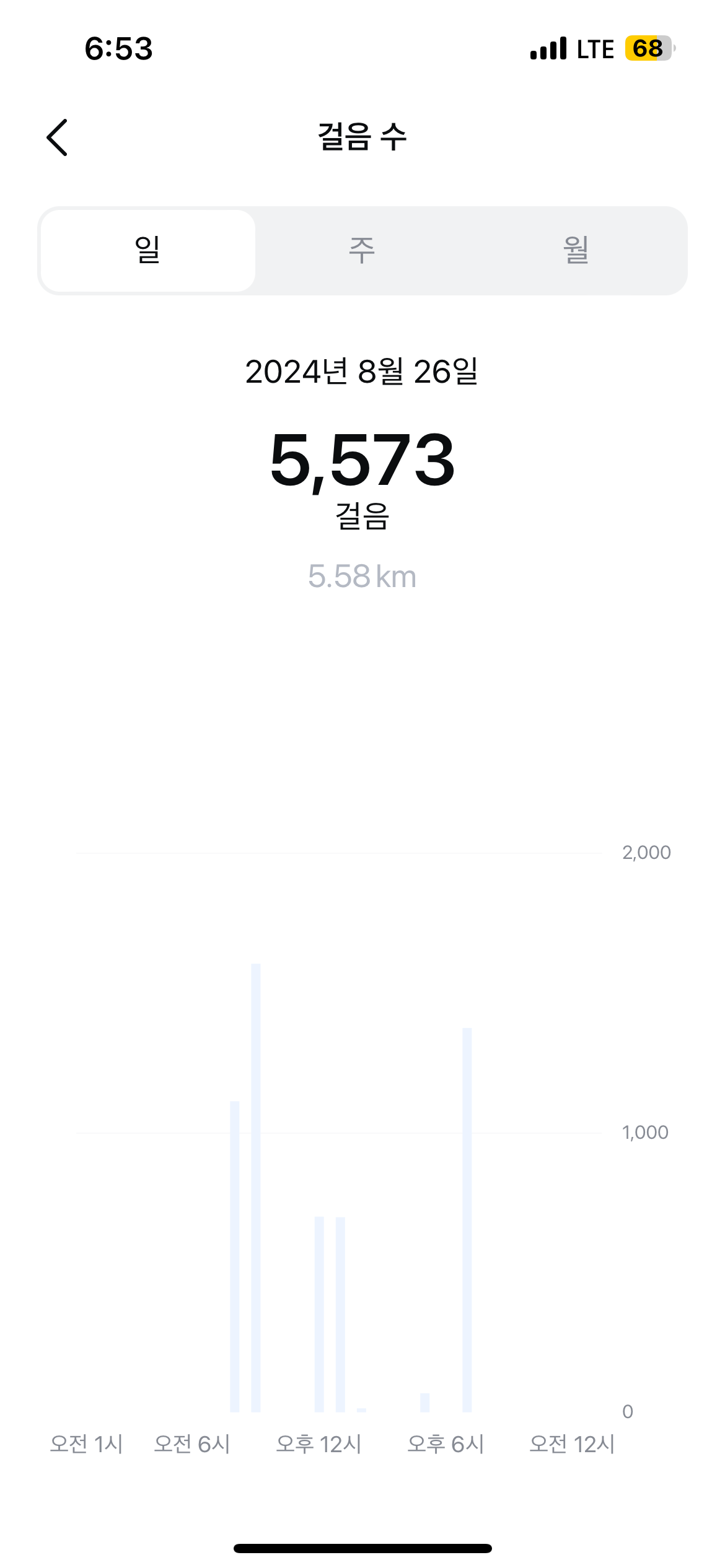Select the 일 (day) tab
The width and height of the screenshot is (725, 1568).
click(147, 250)
